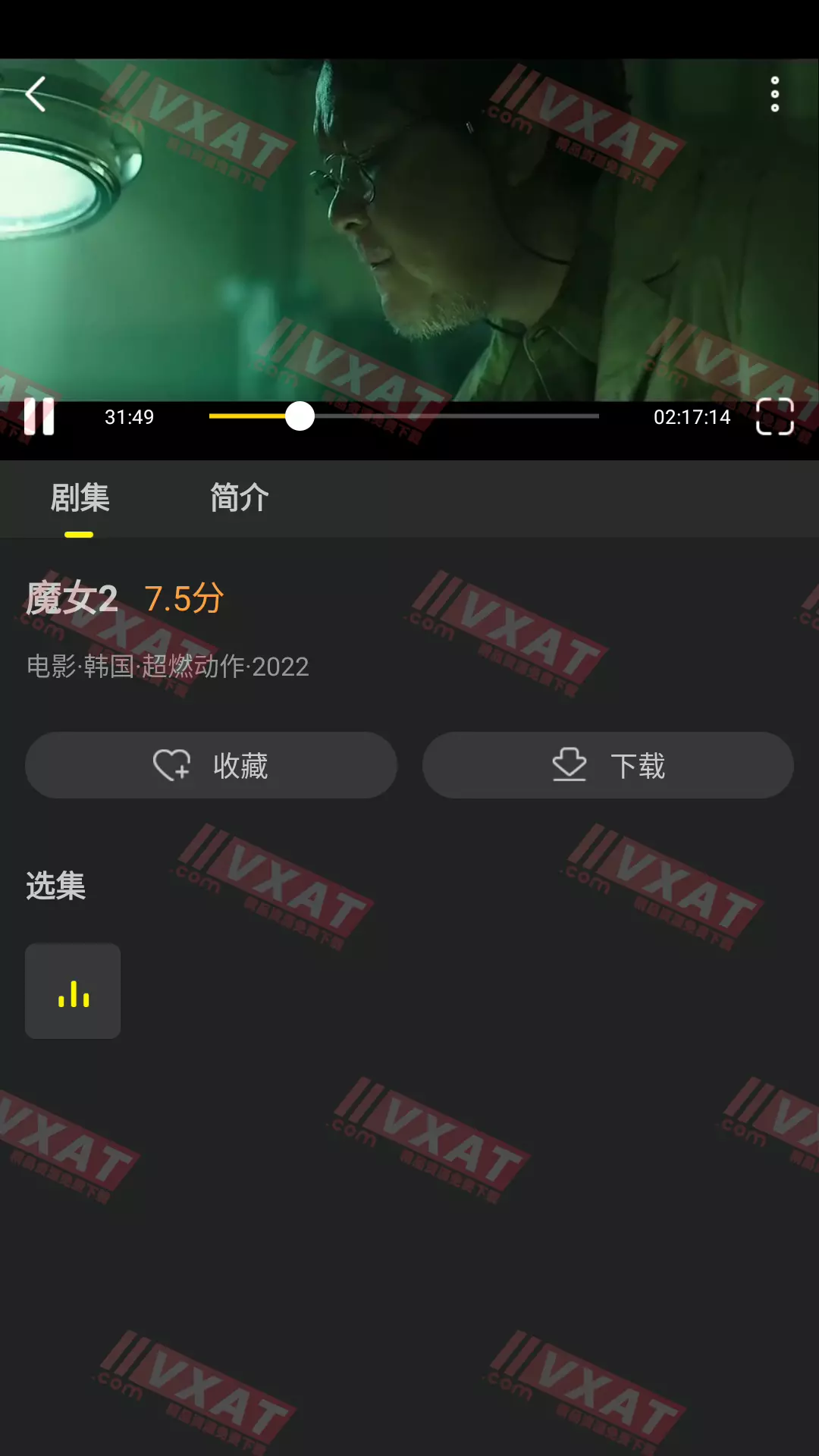
Task: Add 魔女2 to favorites with 收藏
Action: pyautogui.click(x=211, y=765)
